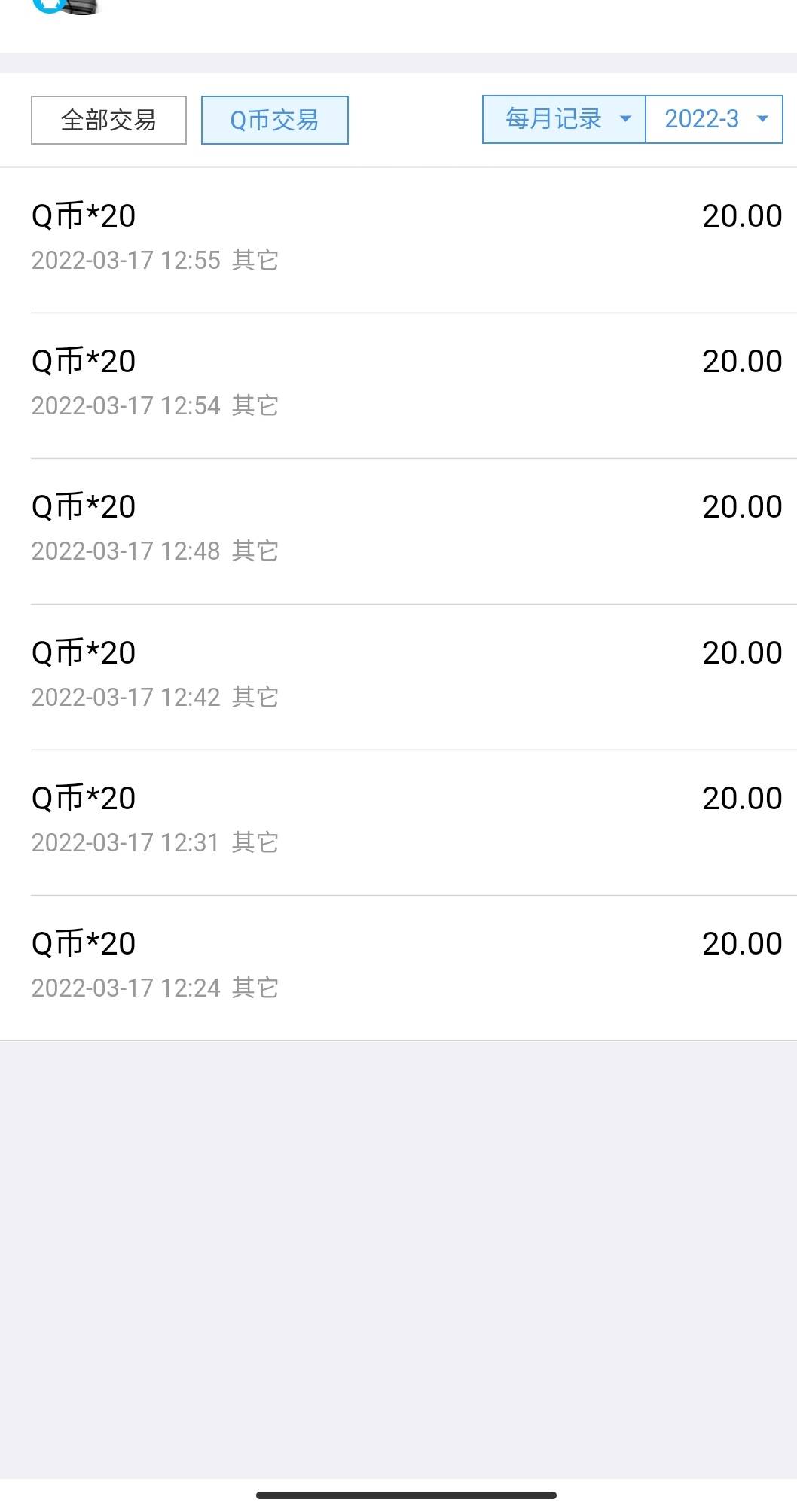Switch to the 全部交易 tab

click(108, 120)
